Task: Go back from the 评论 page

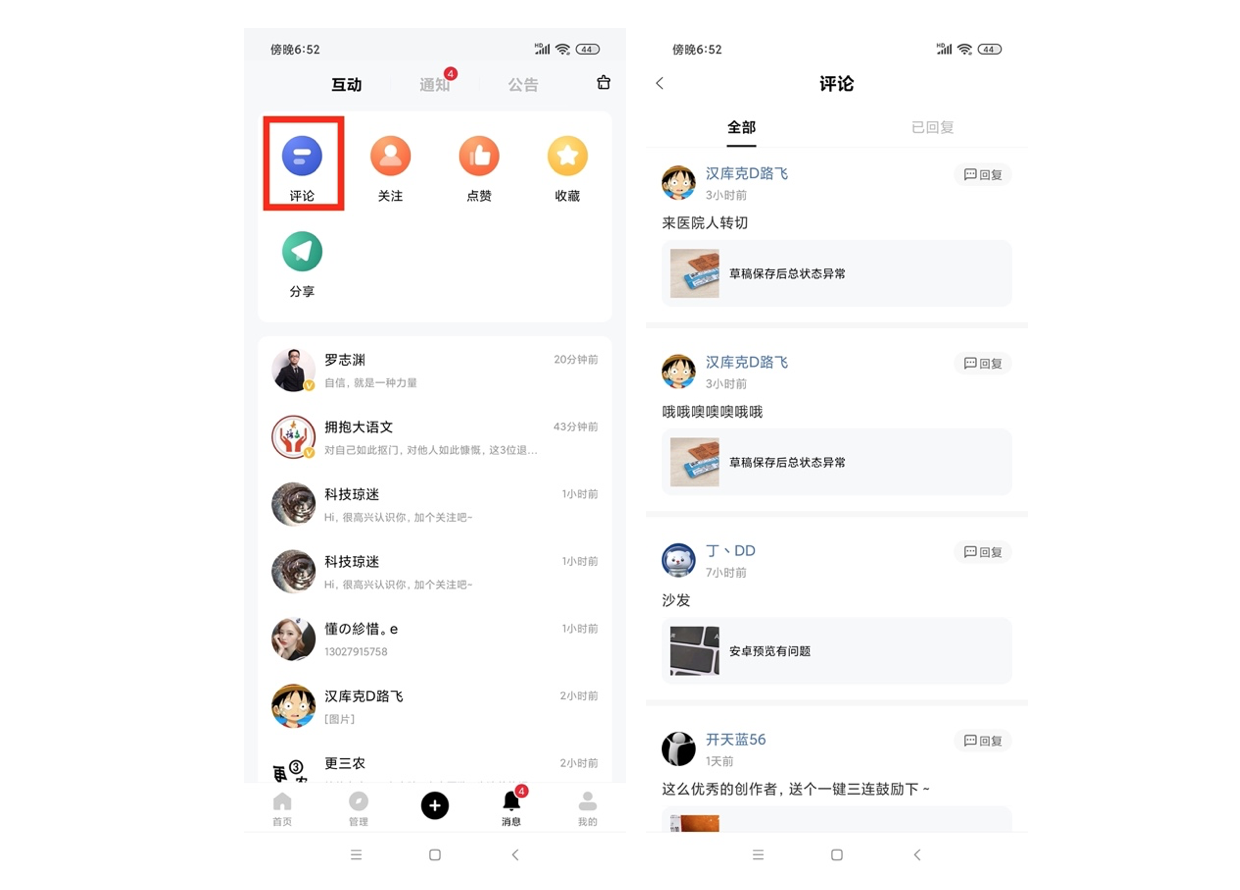Action: point(660,84)
